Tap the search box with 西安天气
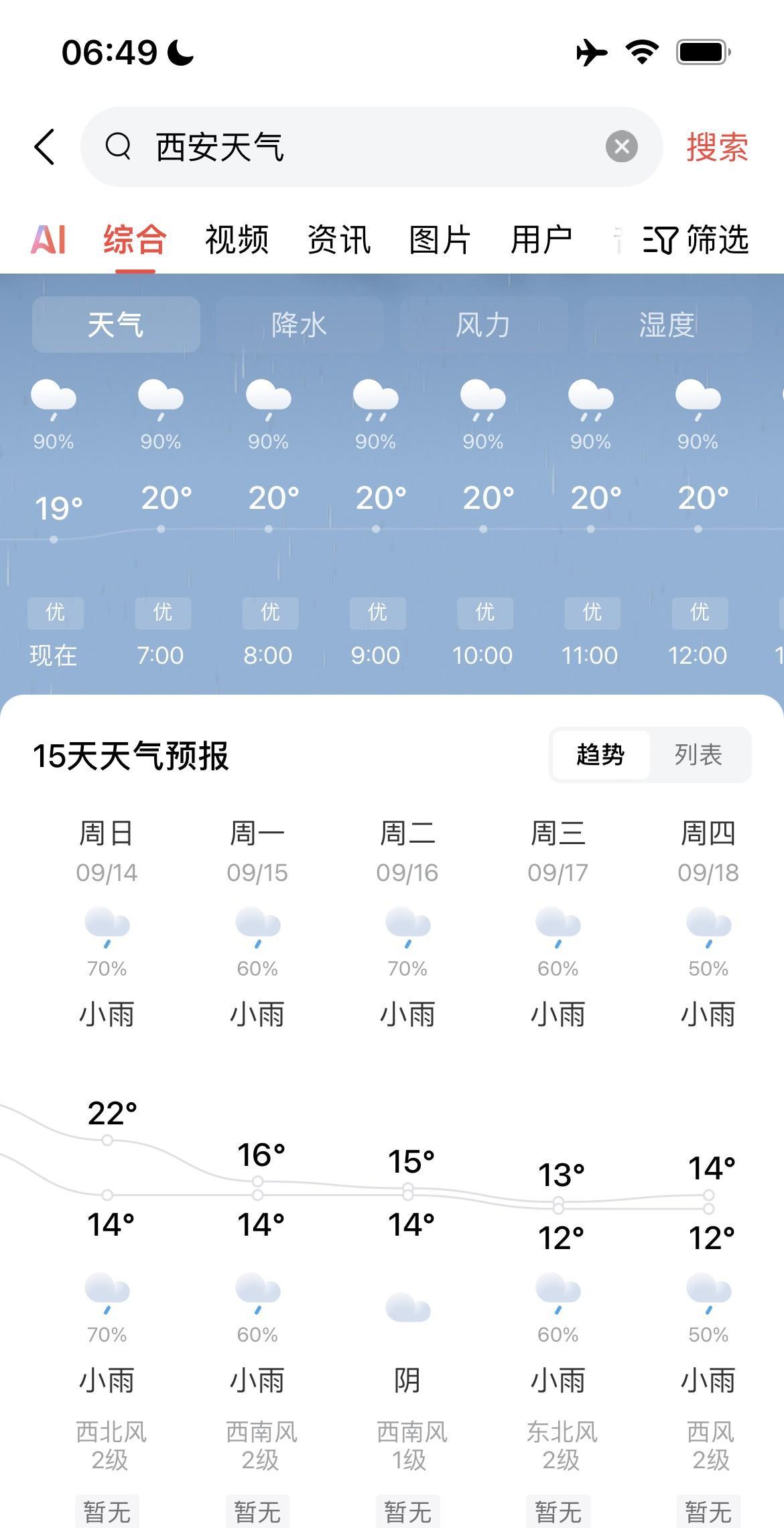 [x=362, y=147]
